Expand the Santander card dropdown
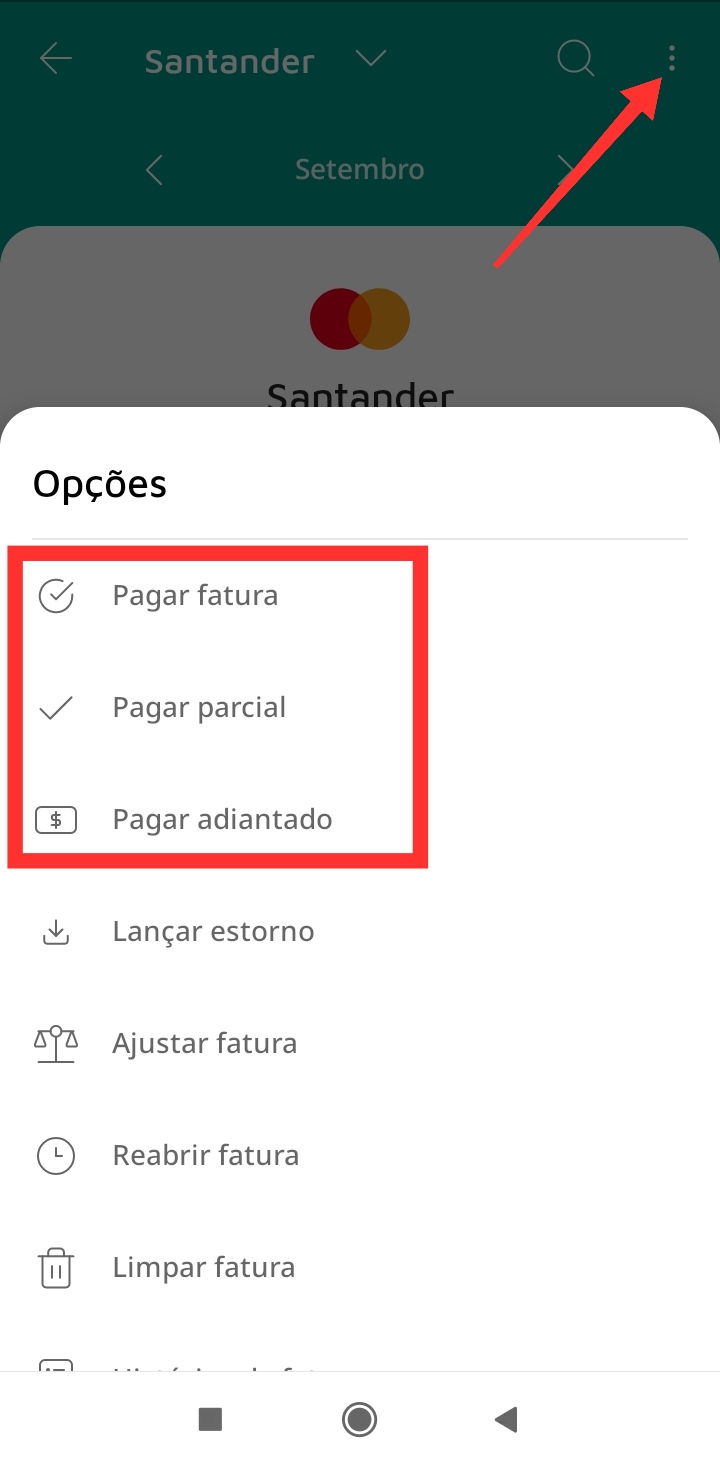 tap(370, 60)
